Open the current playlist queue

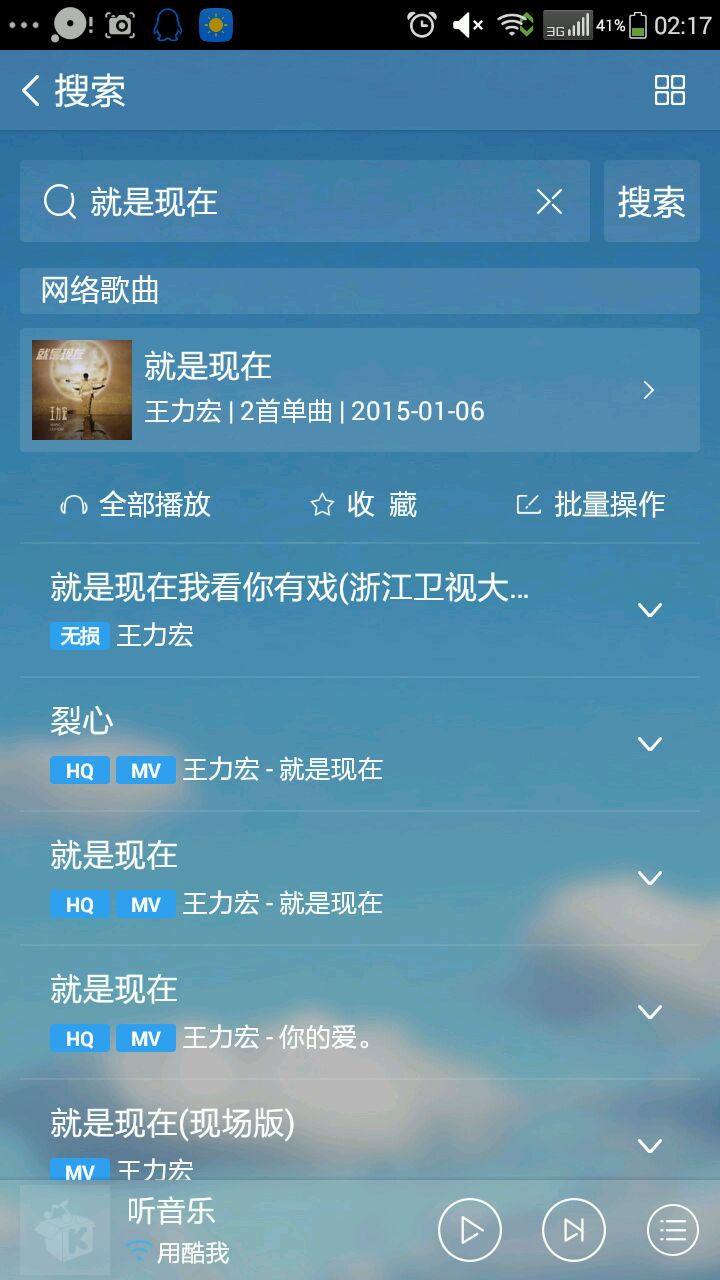(x=673, y=1229)
